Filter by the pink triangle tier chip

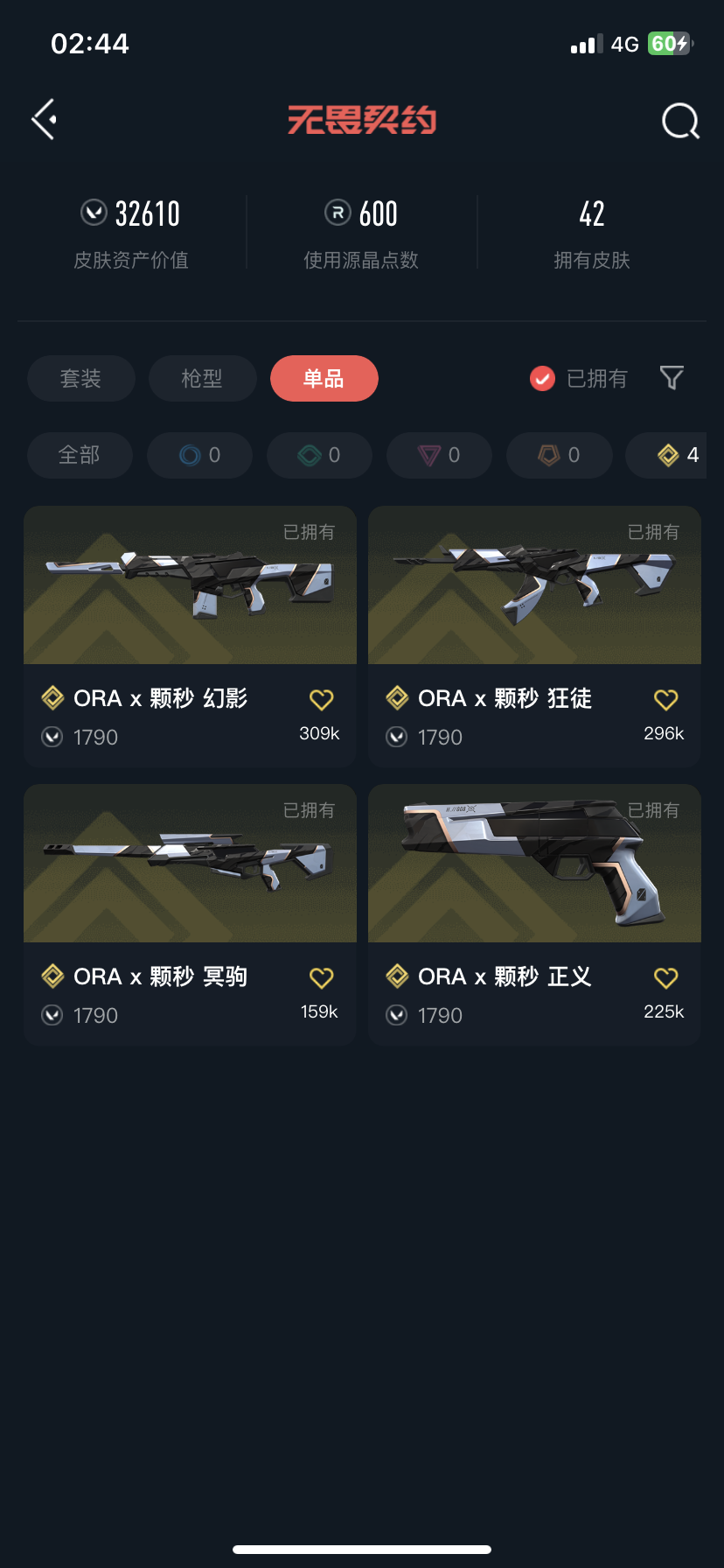click(439, 455)
